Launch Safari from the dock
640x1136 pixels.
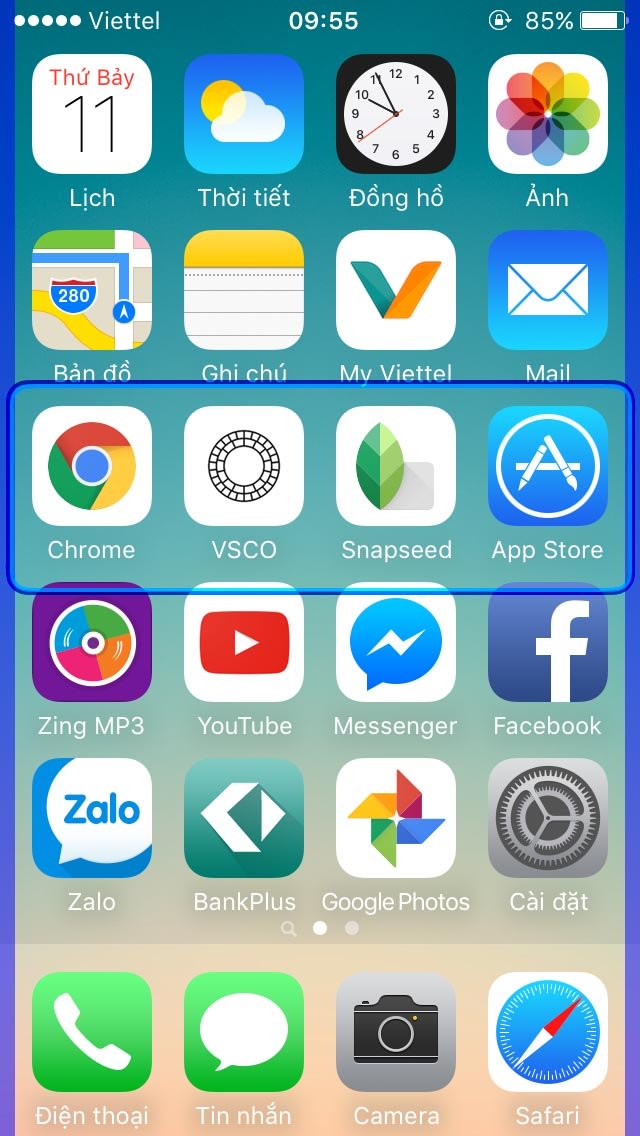point(548,1032)
